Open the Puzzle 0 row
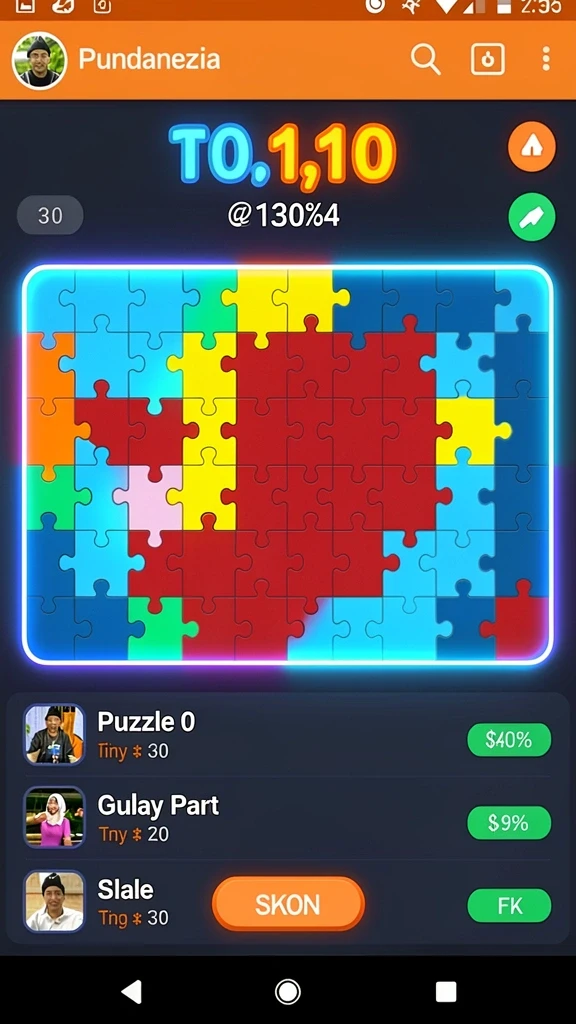This screenshot has width=576, height=1024. click(x=287, y=735)
